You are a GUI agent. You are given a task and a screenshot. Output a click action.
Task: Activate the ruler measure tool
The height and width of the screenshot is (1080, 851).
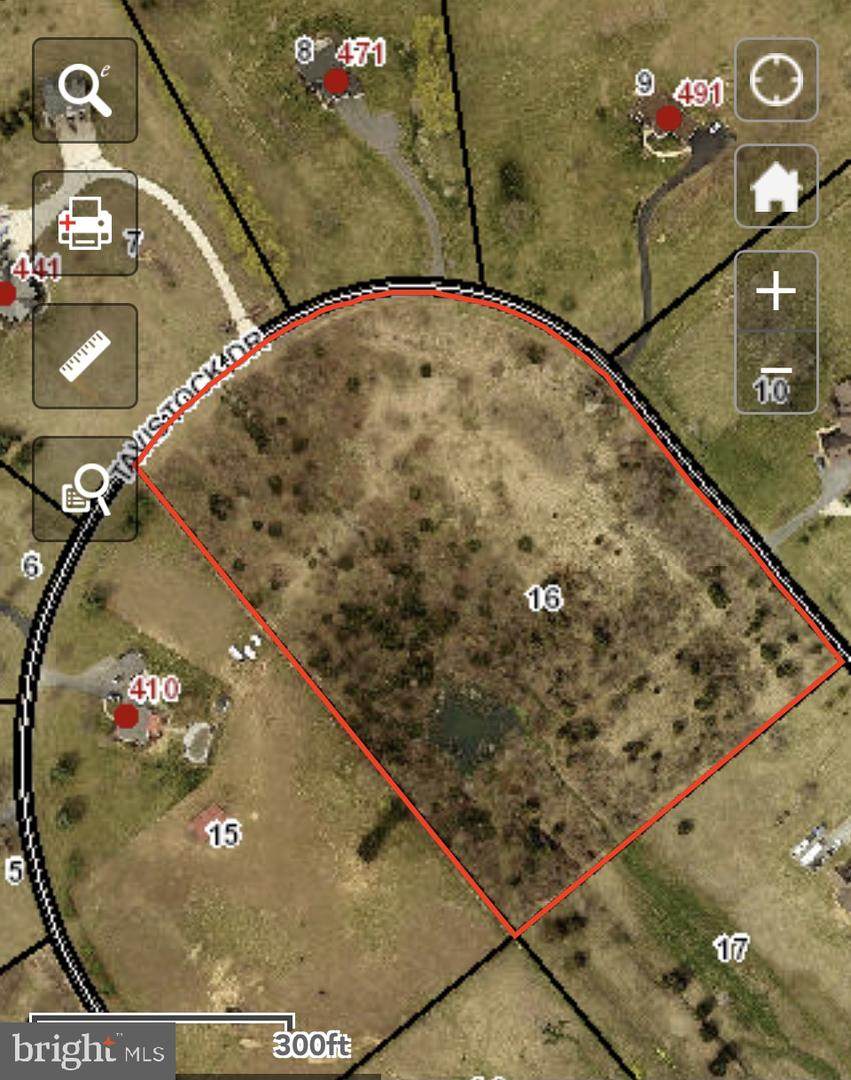85,356
